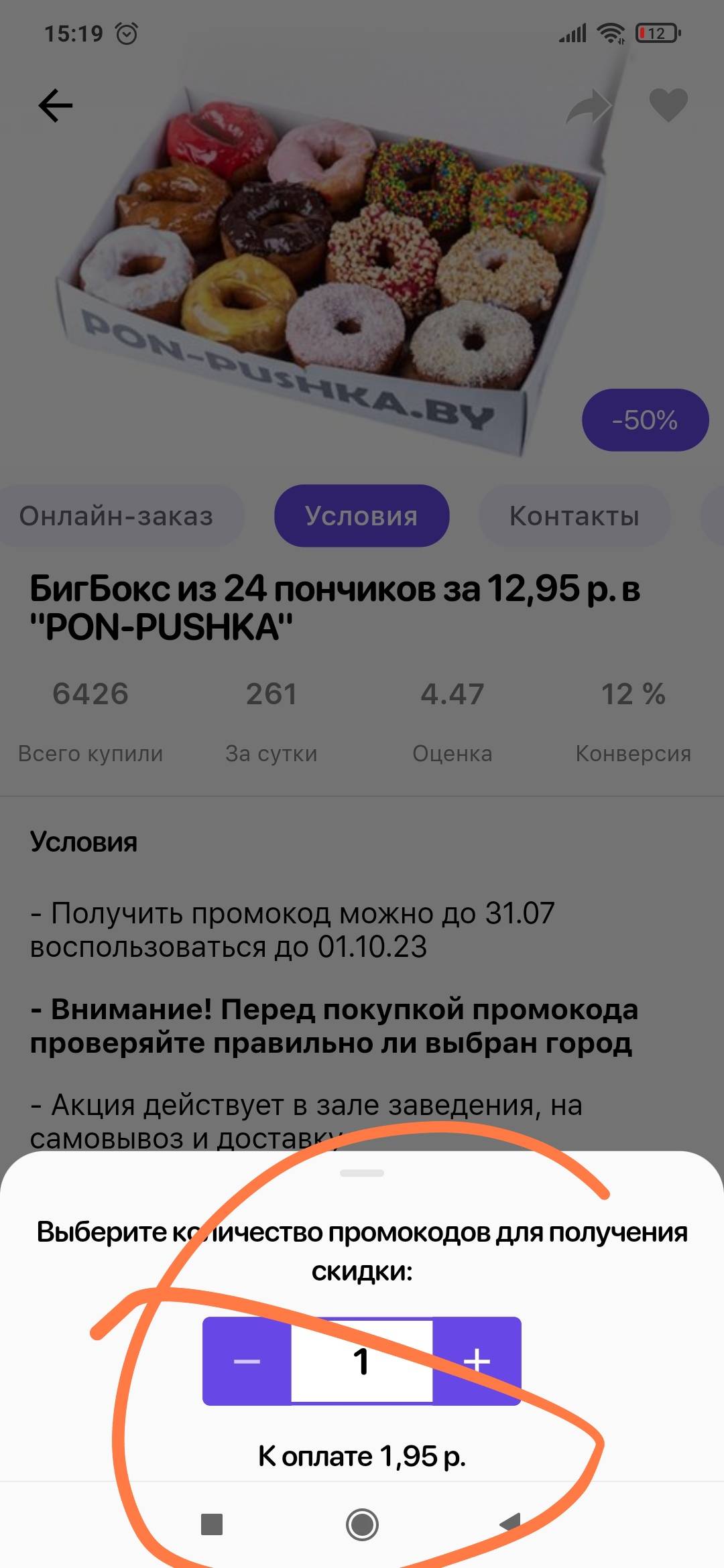Image resolution: width=724 pixels, height=1568 pixels.
Task: Tap the bottom sheet drag handle
Action: click(361, 1173)
